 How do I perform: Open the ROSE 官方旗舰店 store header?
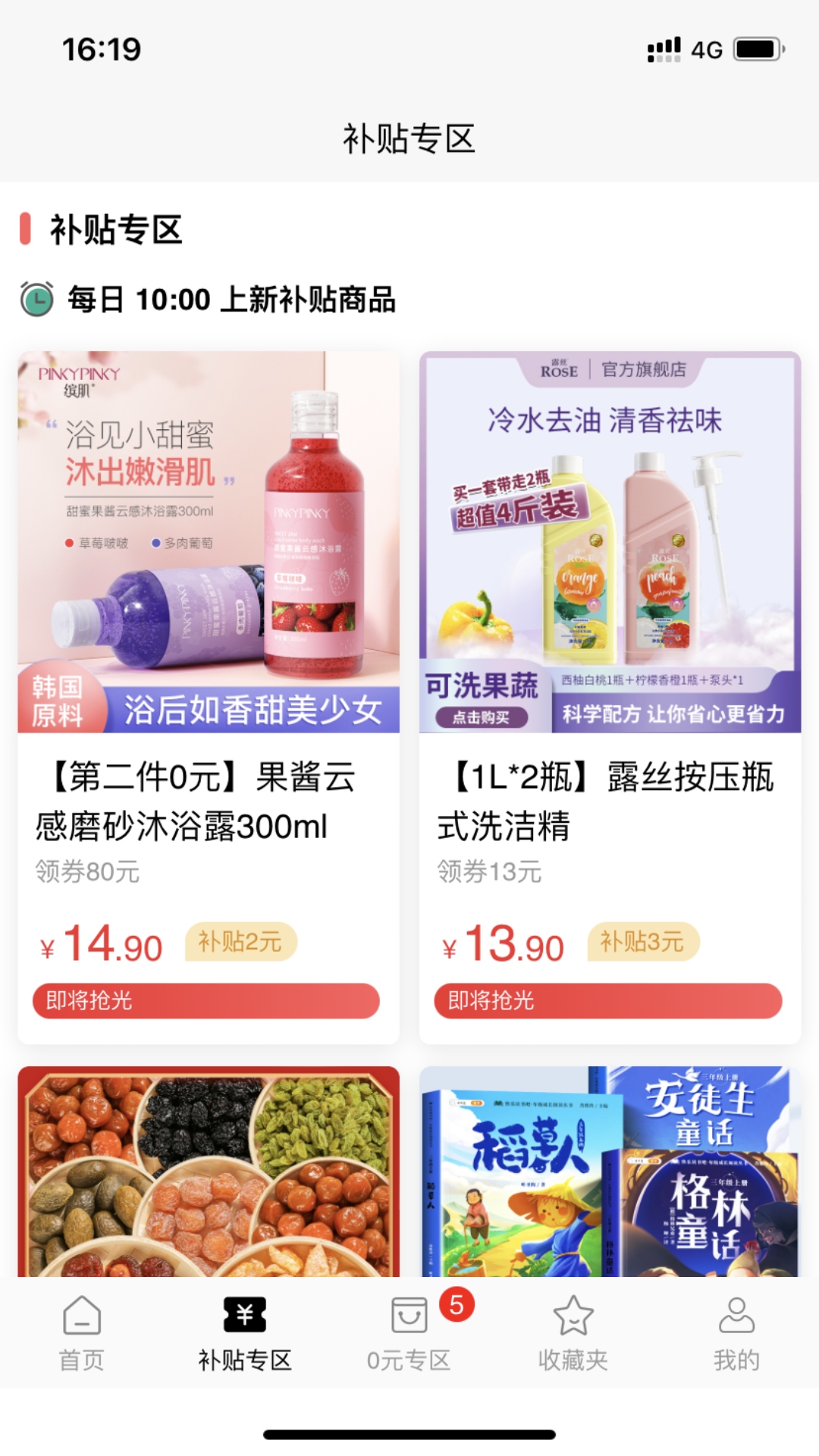pyautogui.click(x=614, y=372)
